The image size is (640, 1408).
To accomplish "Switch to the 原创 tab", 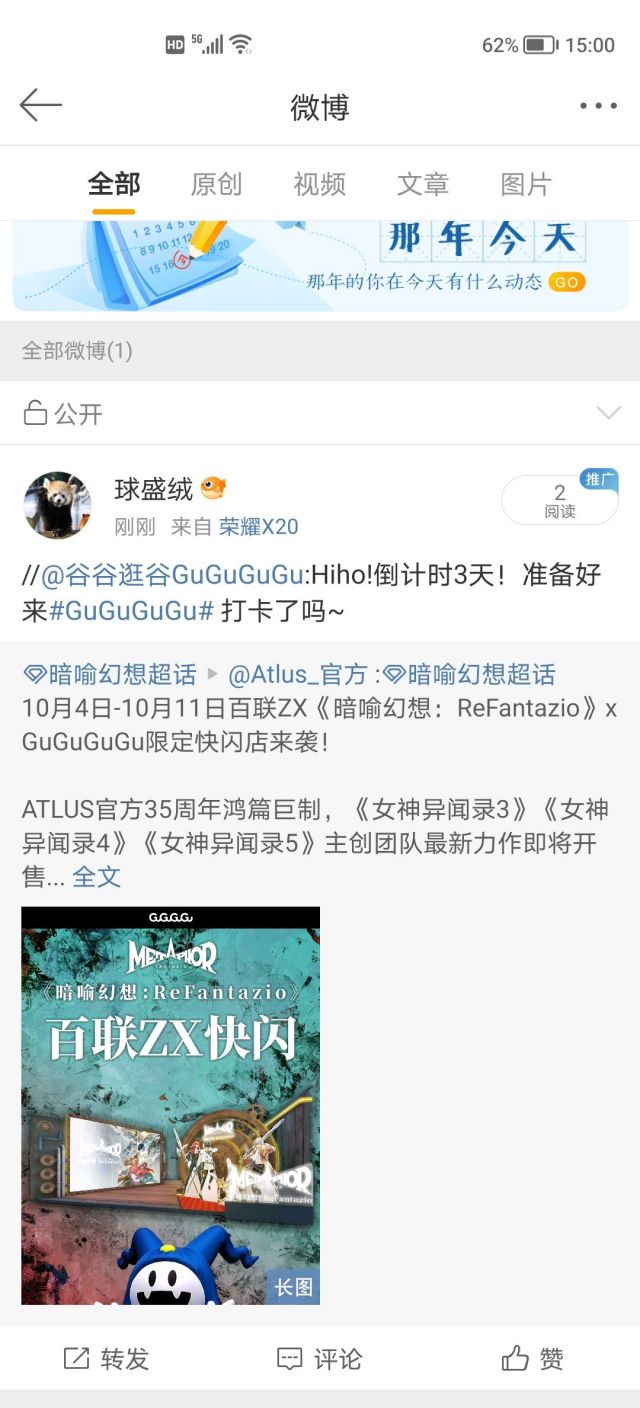I will coord(216,184).
